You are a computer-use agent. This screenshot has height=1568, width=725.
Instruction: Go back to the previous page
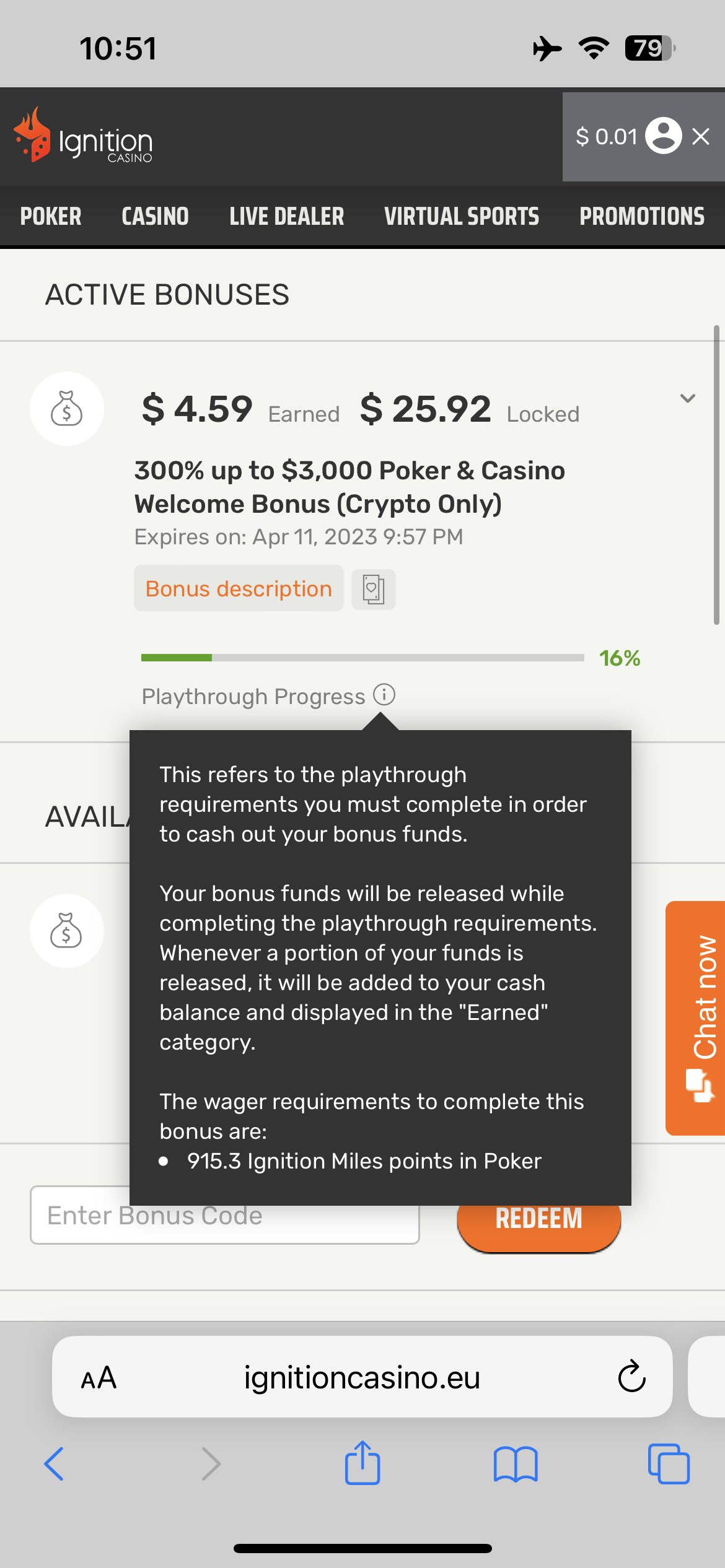tap(54, 1464)
